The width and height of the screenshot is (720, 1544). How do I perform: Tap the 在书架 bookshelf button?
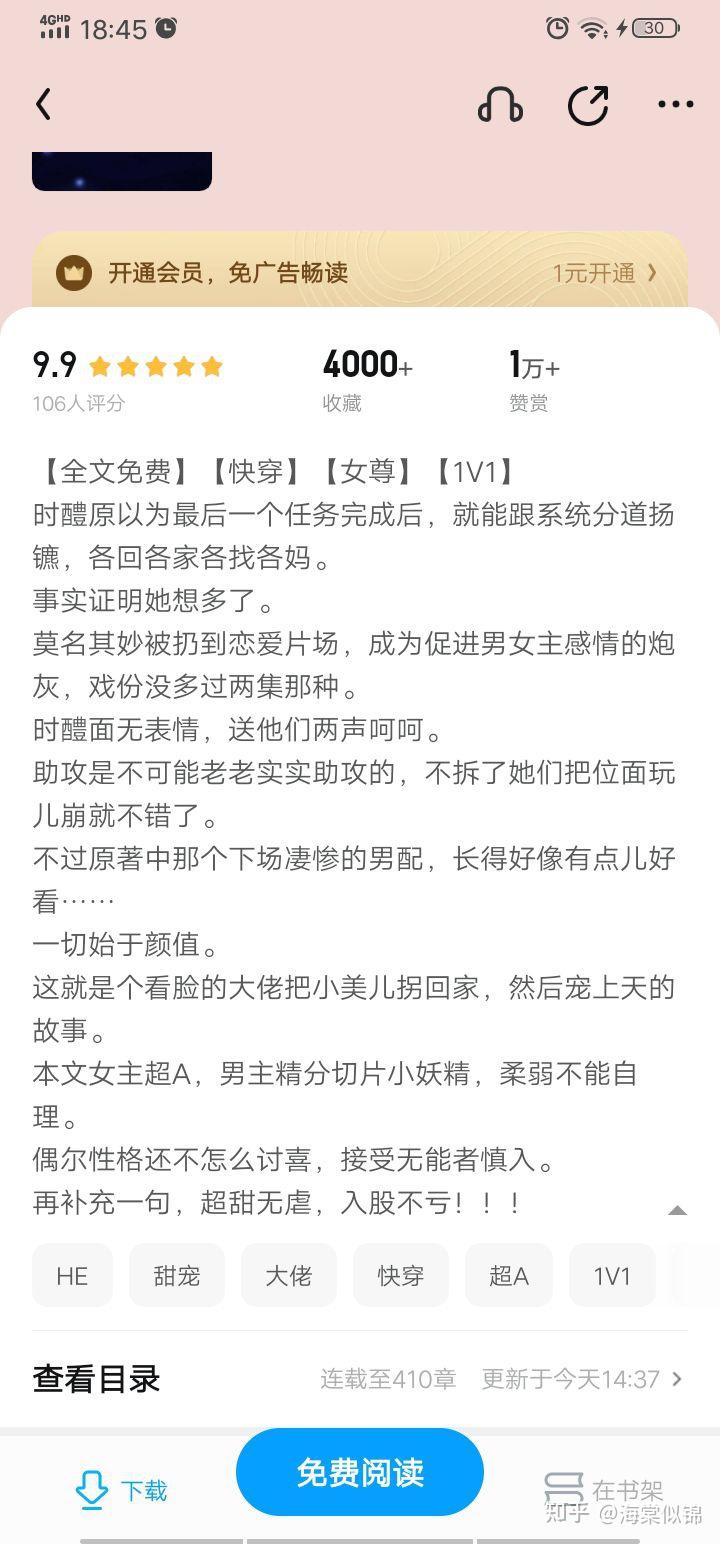[603, 1491]
